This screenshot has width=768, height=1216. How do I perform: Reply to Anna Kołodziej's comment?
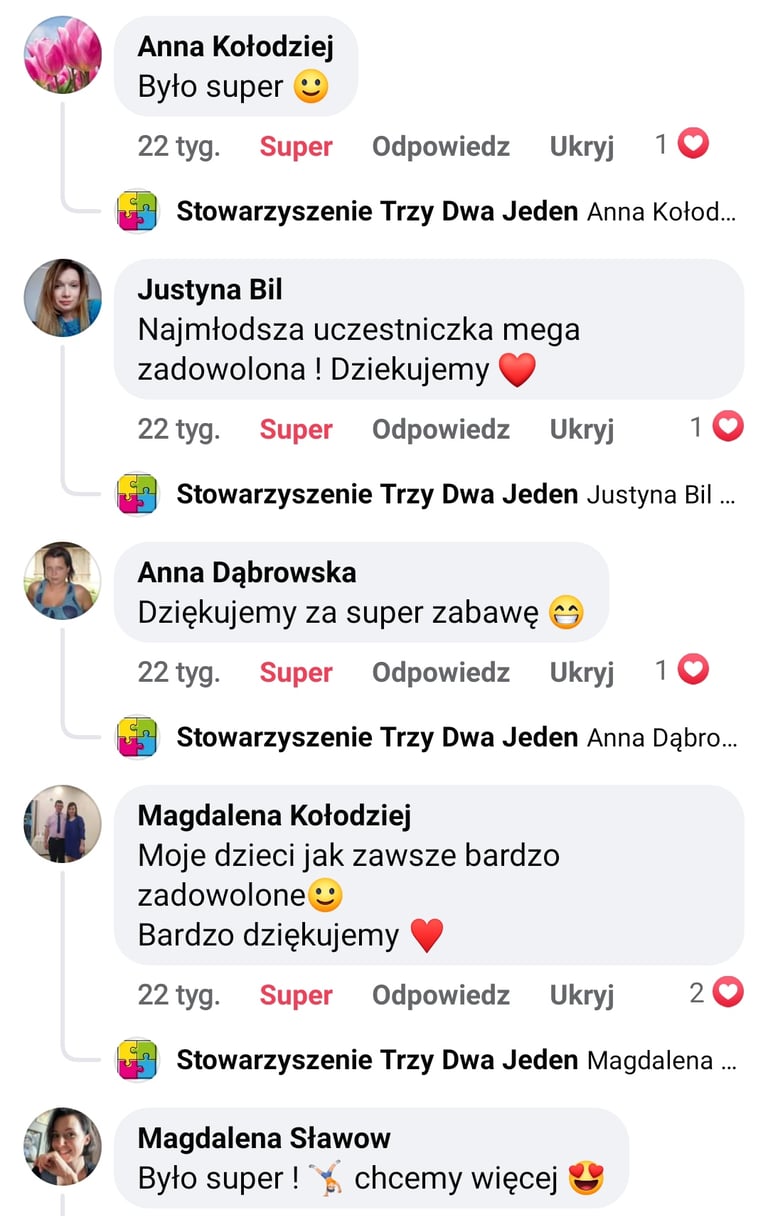click(441, 146)
